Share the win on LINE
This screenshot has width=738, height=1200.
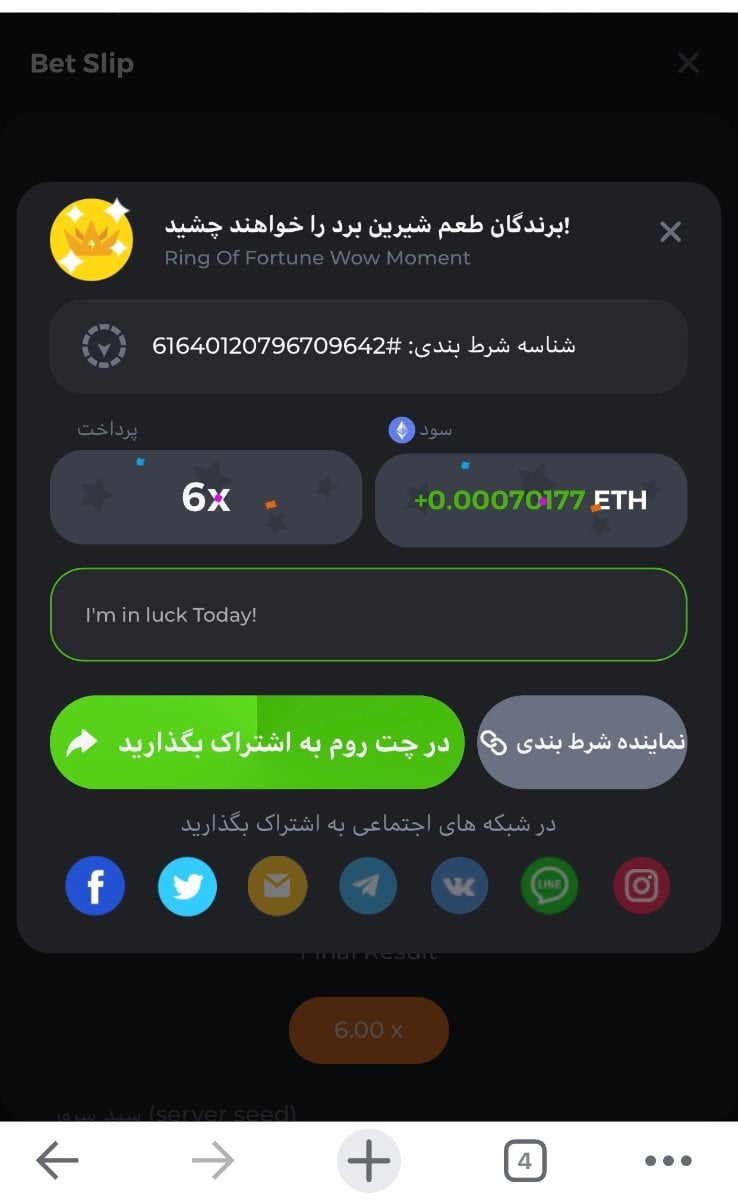click(x=550, y=886)
